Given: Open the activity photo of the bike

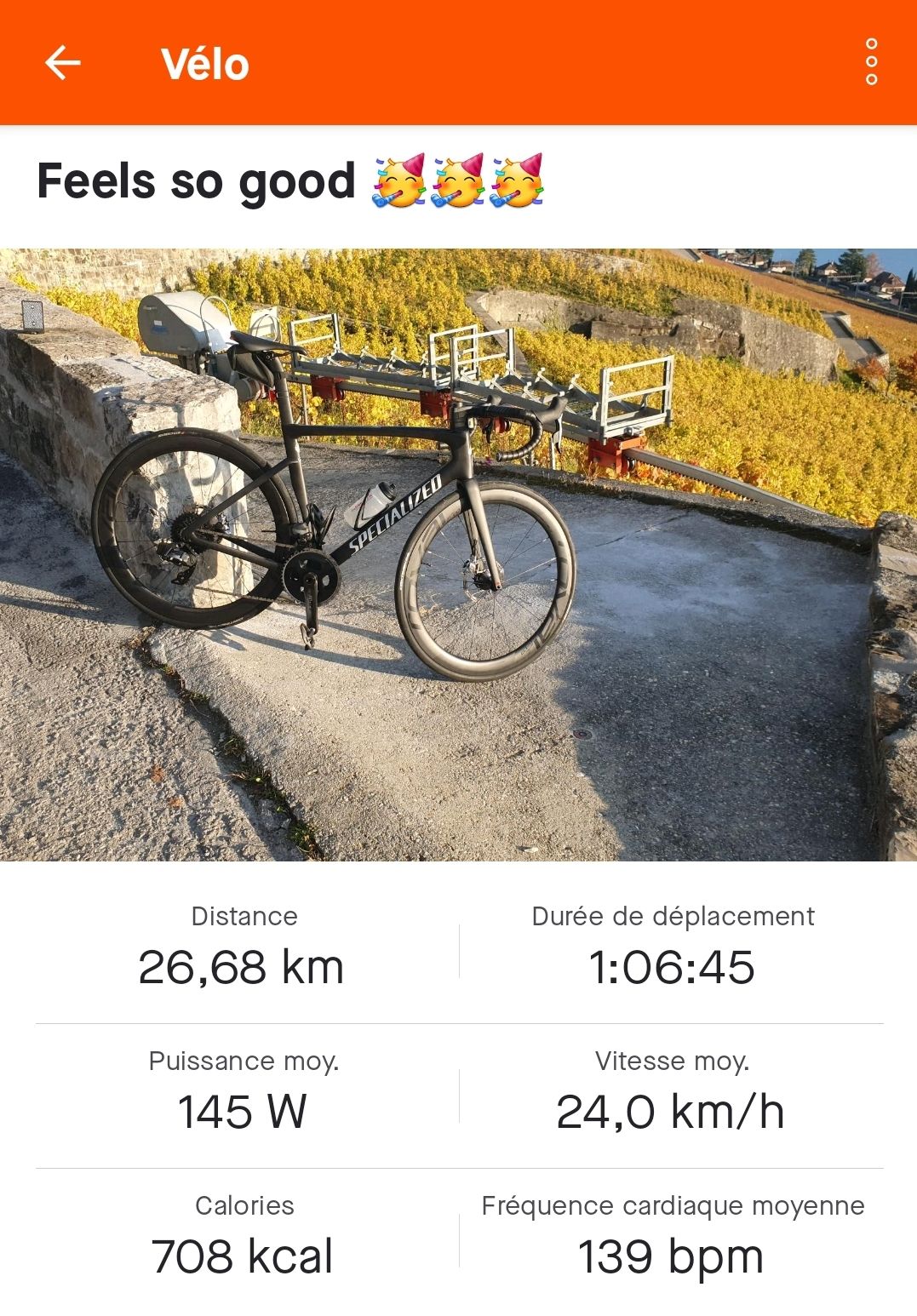Looking at the screenshot, I should tap(458, 554).
